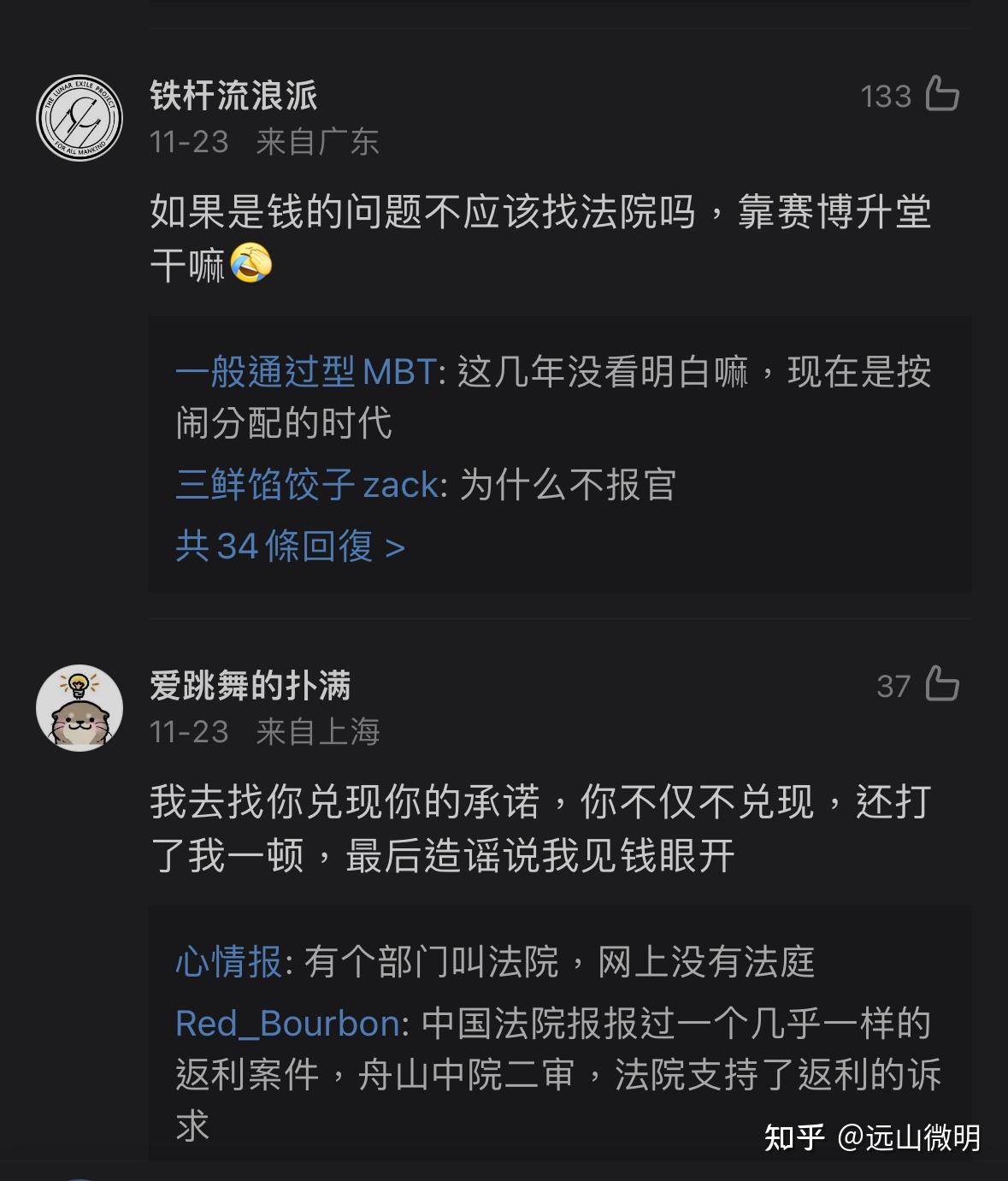Viewport: 1008px width, 1181px height.
Task: Open replier 一般通过型MBT's profile
Action: [305, 373]
